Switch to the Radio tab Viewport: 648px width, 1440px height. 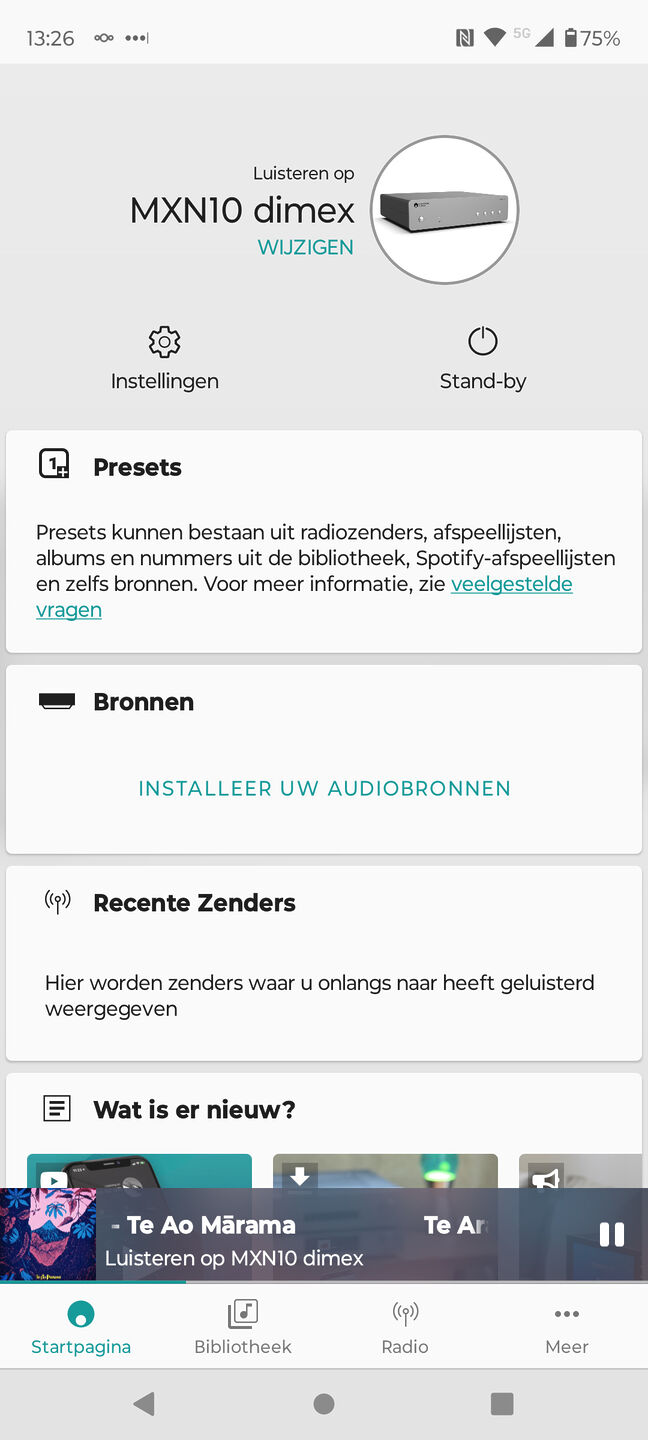[x=405, y=1326]
